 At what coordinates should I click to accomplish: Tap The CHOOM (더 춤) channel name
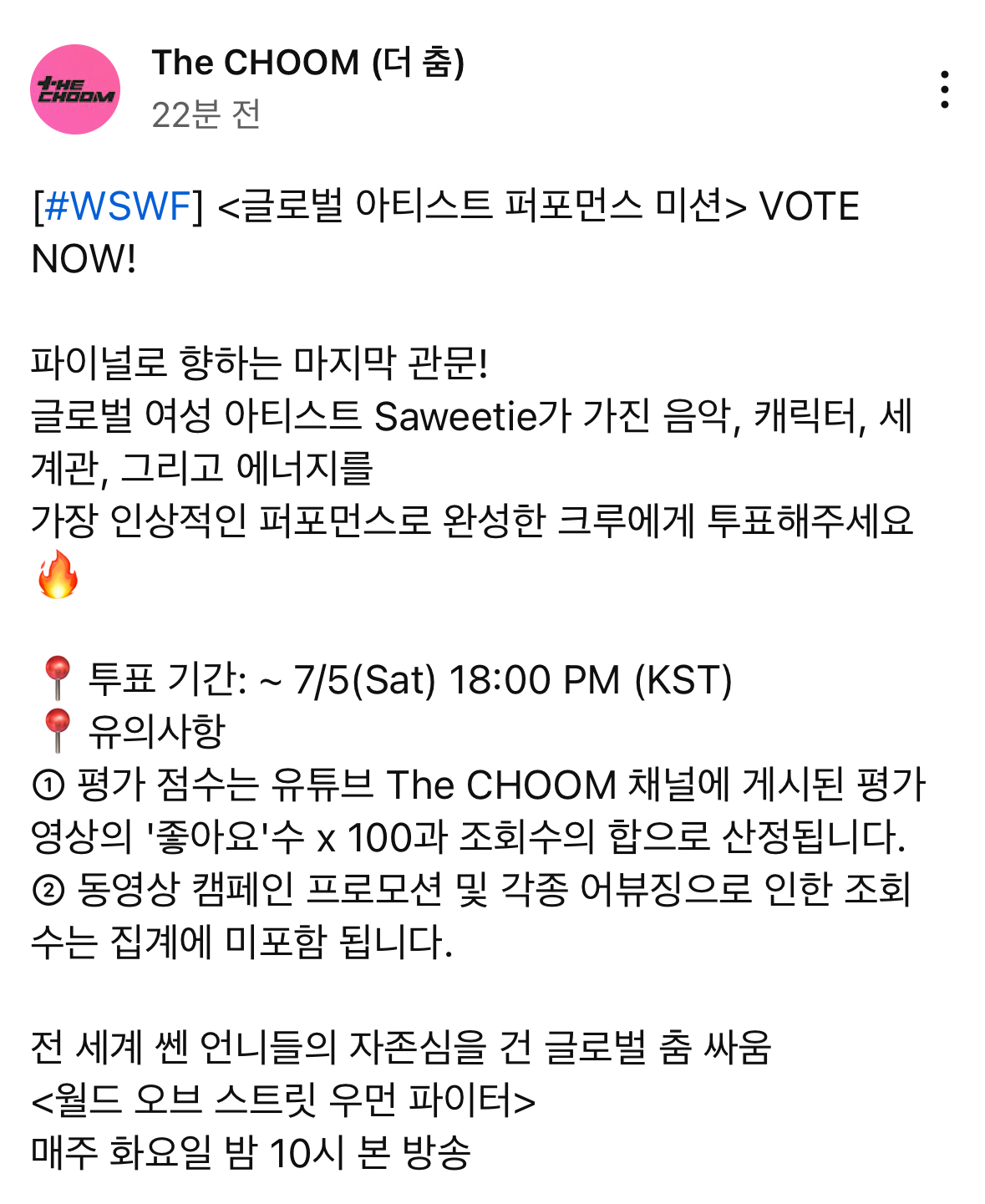307,63
